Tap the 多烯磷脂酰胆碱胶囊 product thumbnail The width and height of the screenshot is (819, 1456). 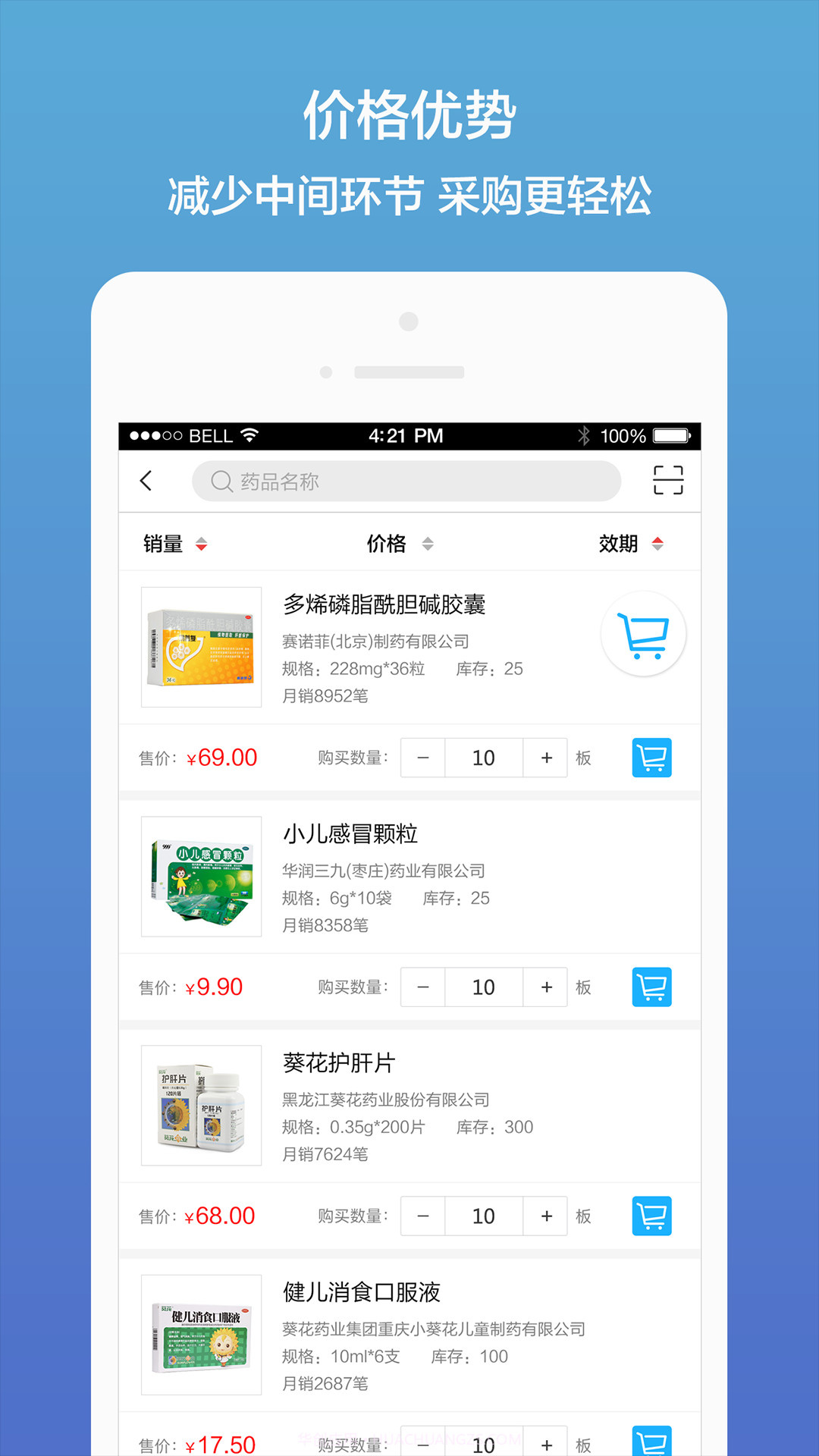201,649
